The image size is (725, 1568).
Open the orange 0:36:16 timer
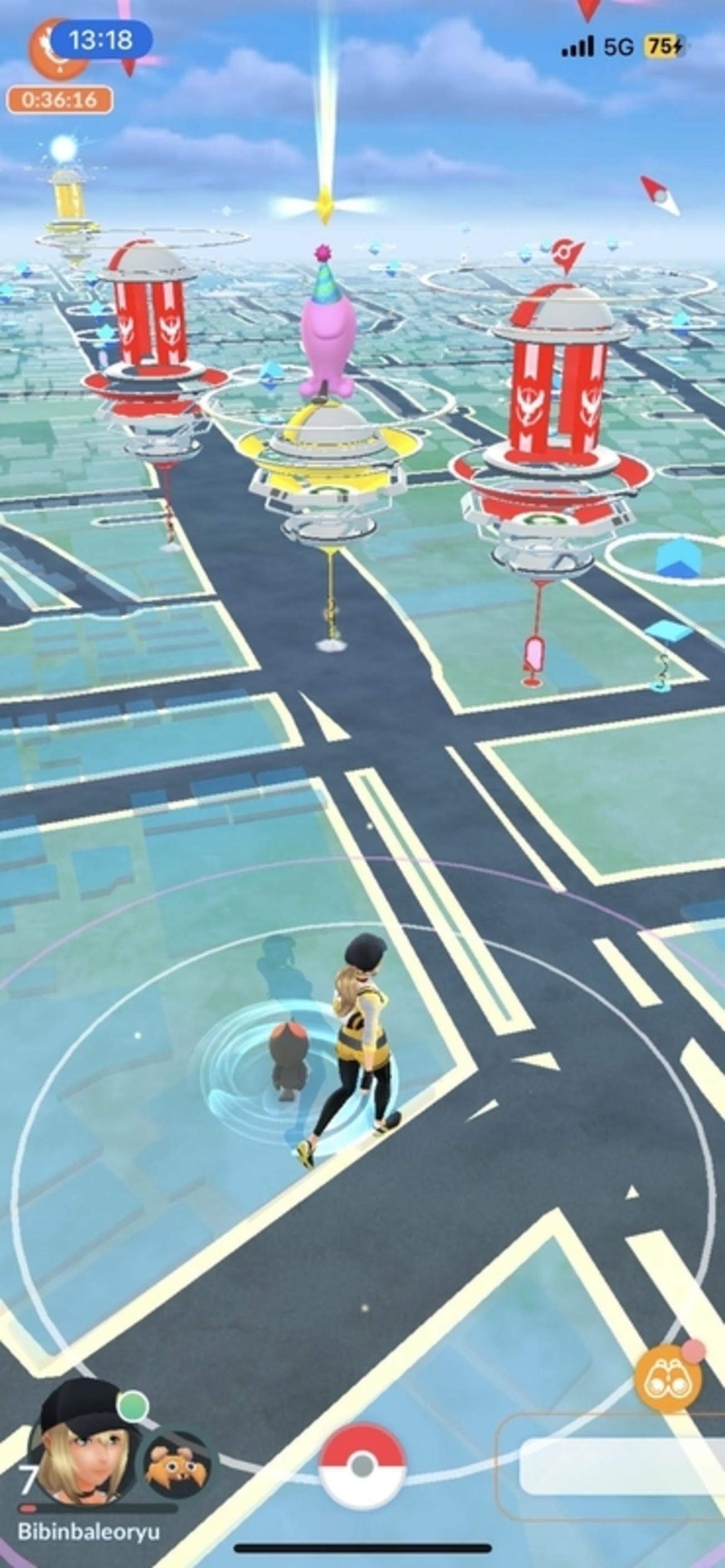coord(60,100)
